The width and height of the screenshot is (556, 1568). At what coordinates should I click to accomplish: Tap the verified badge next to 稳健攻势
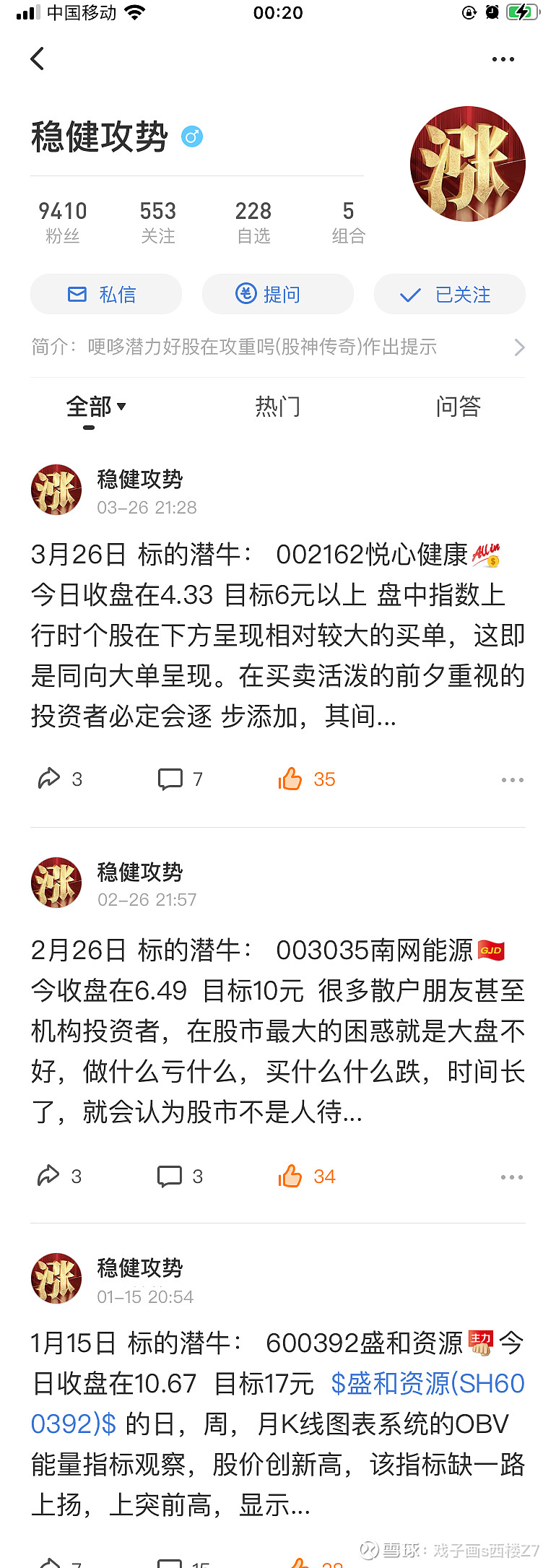192,137
